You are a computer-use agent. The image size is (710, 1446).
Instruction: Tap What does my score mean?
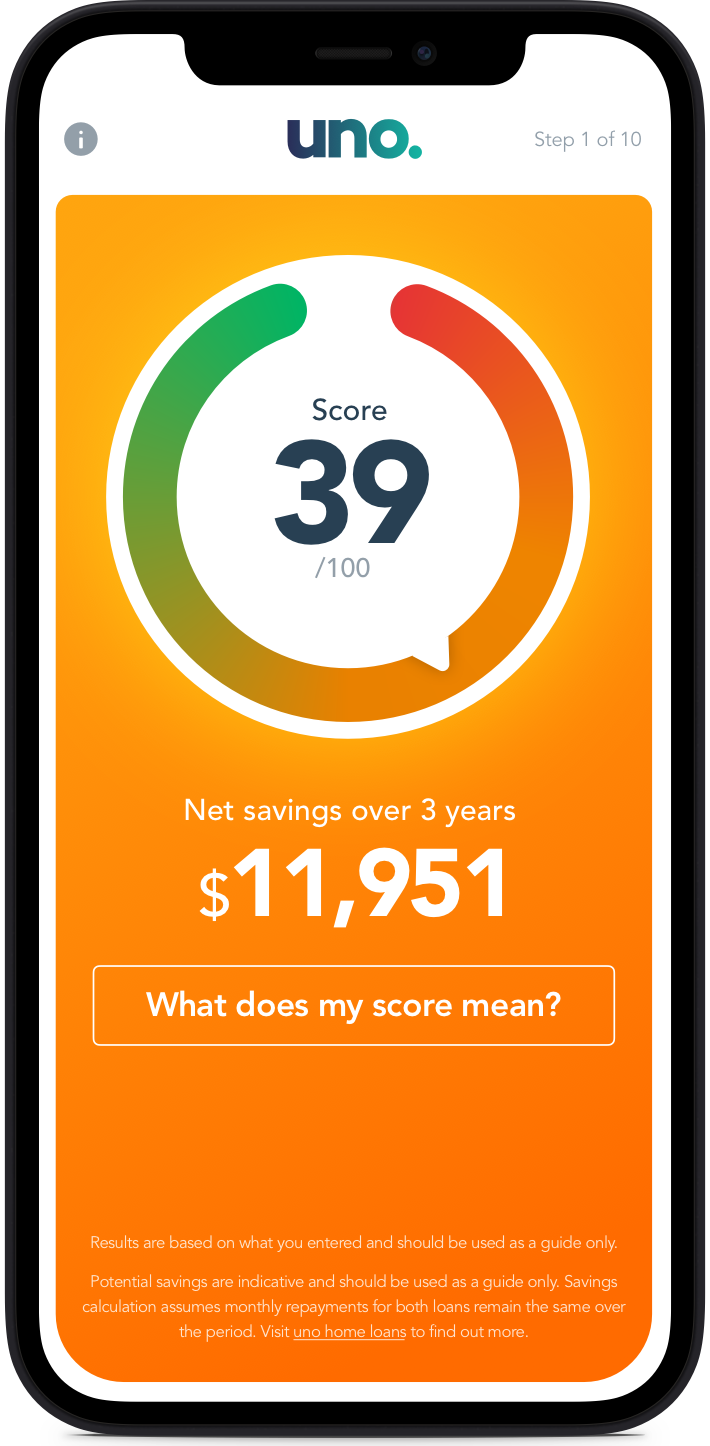pyautogui.click(x=354, y=1005)
